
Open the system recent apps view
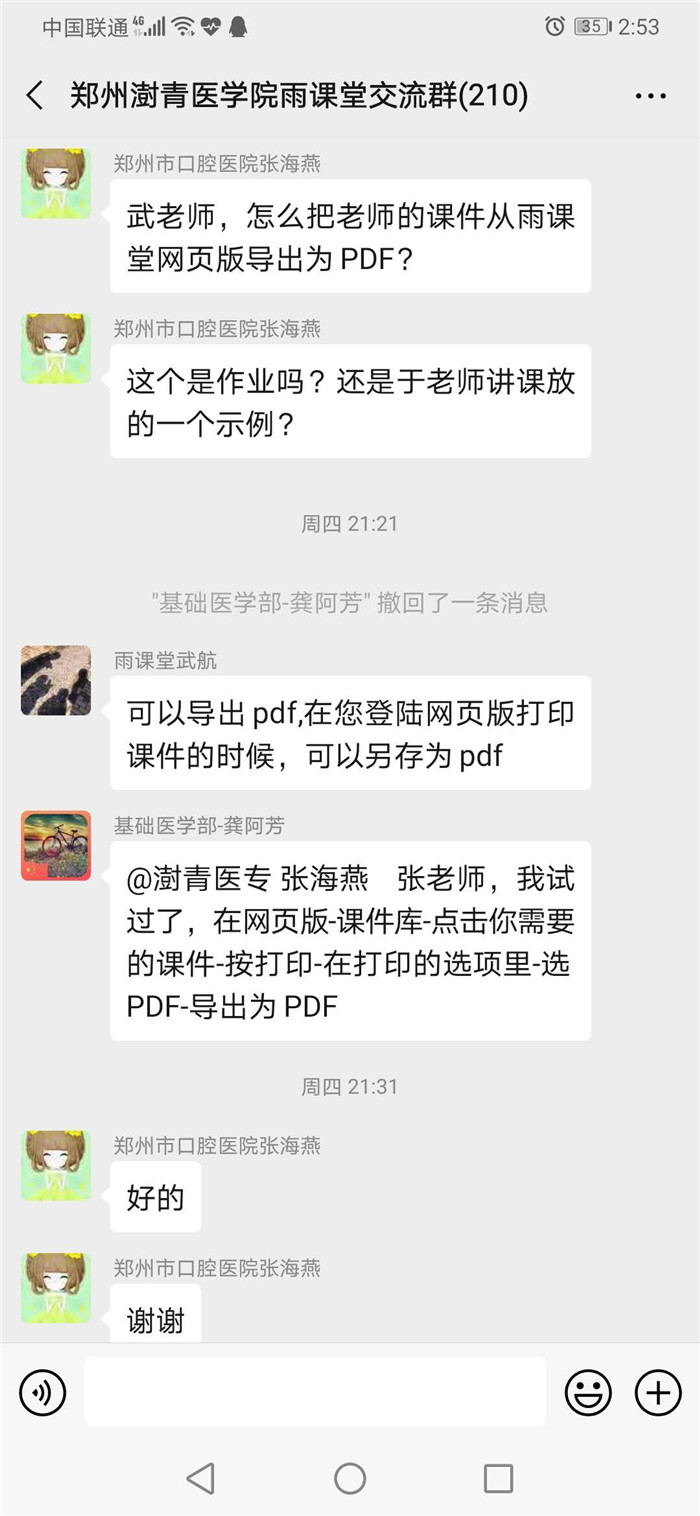point(498,1478)
